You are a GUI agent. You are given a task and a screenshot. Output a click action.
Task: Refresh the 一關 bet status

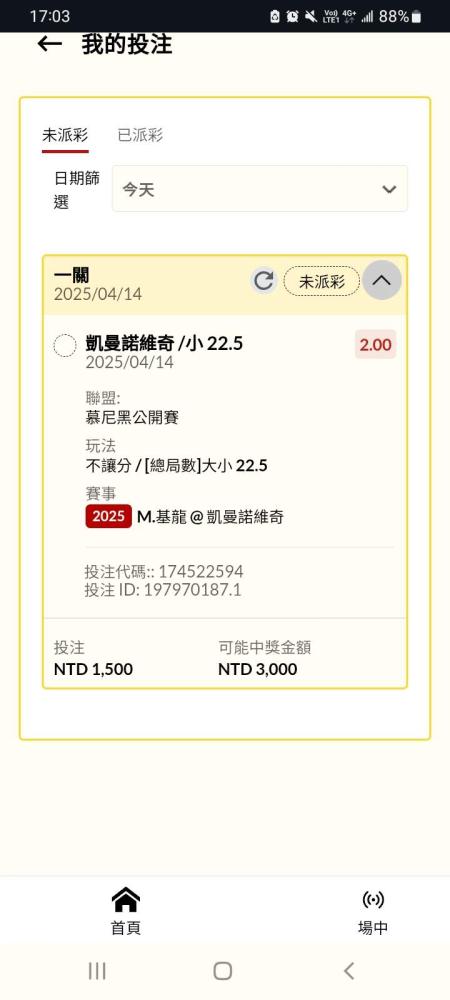point(264,281)
